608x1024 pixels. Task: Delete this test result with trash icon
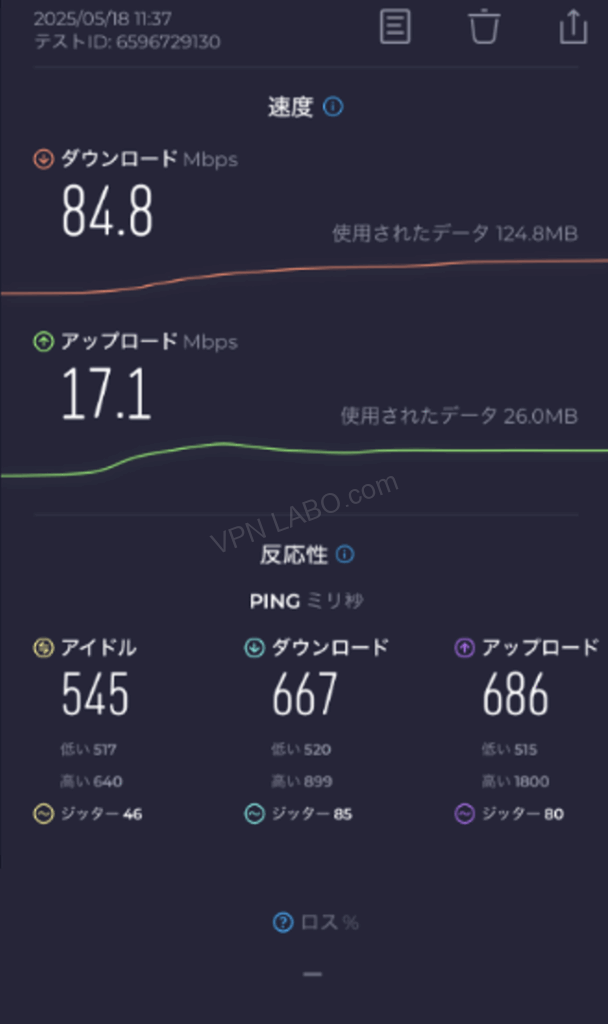pos(484,26)
